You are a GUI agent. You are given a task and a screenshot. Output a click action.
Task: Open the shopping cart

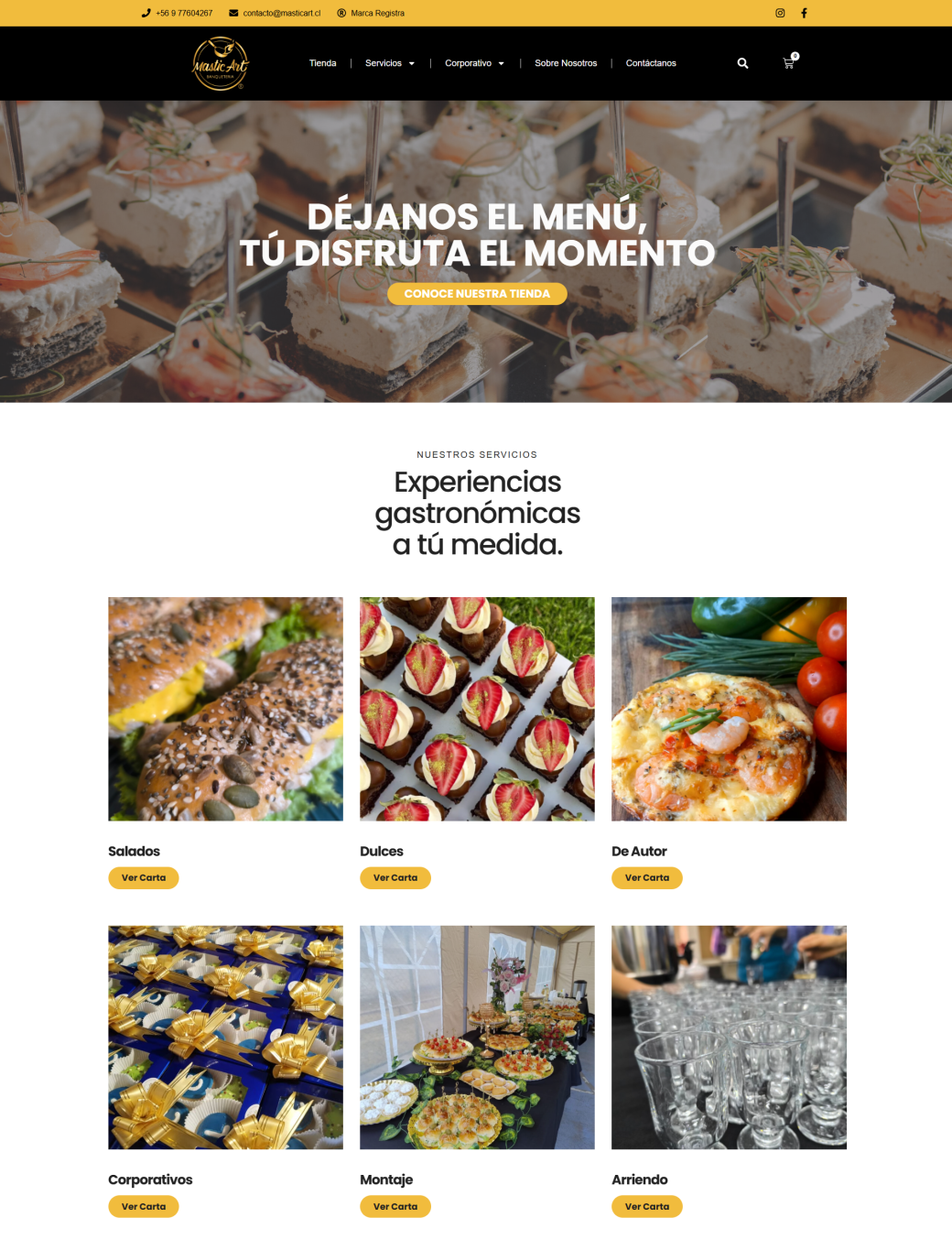pos(789,63)
